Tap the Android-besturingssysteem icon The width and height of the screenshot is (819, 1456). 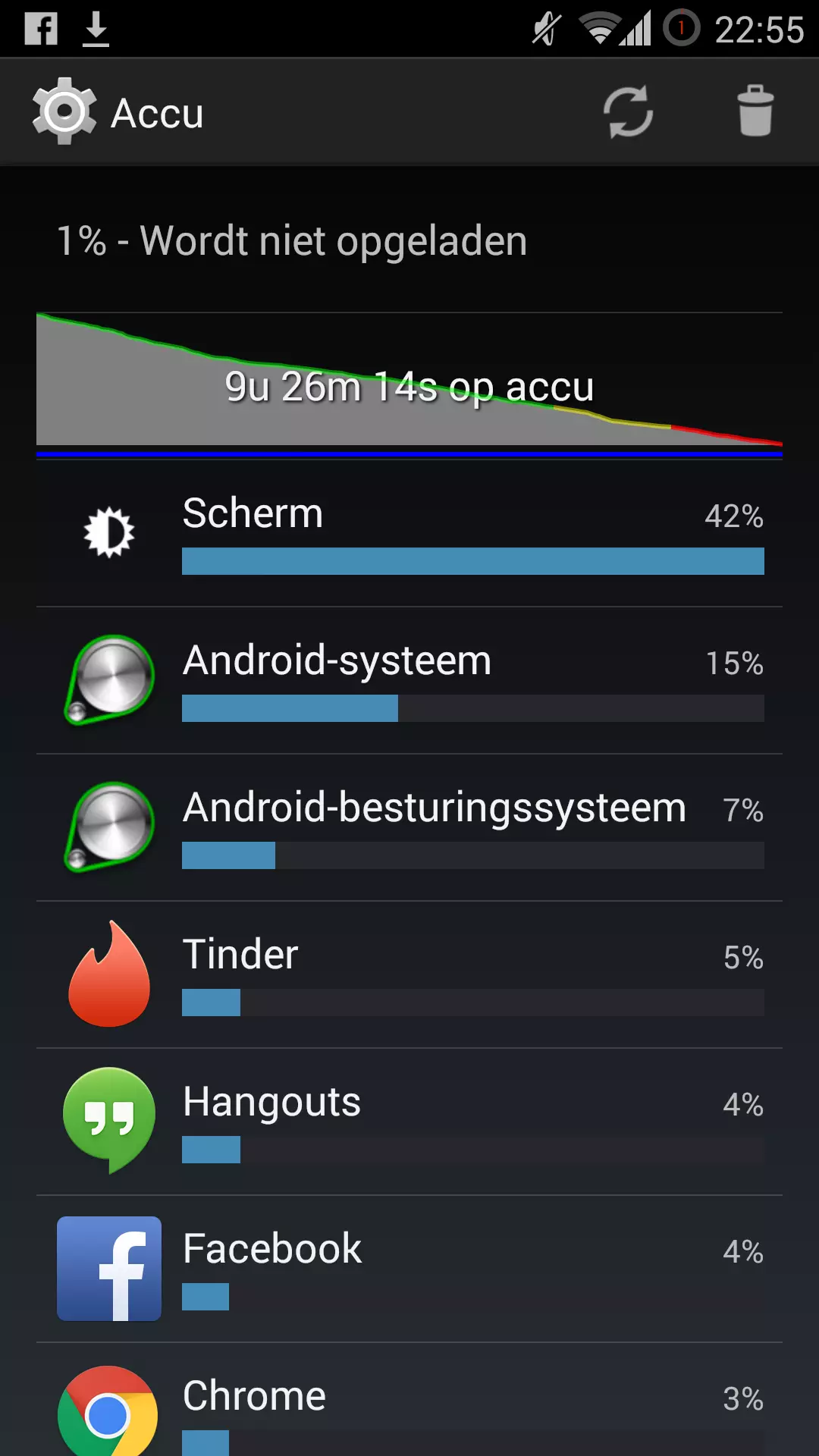(x=108, y=827)
